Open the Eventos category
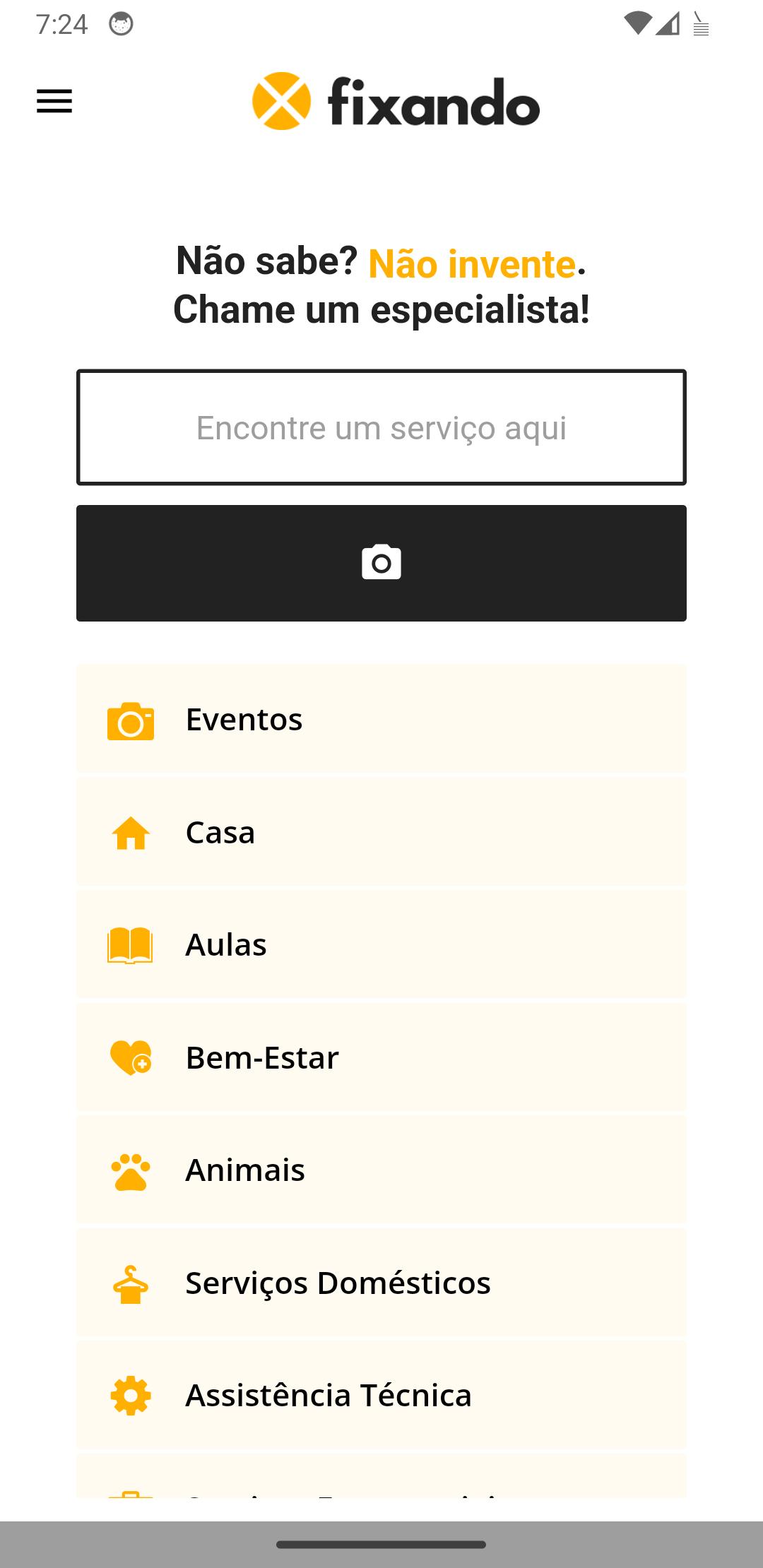This screenshot has height=1568, width=763. tap(381, 718)
